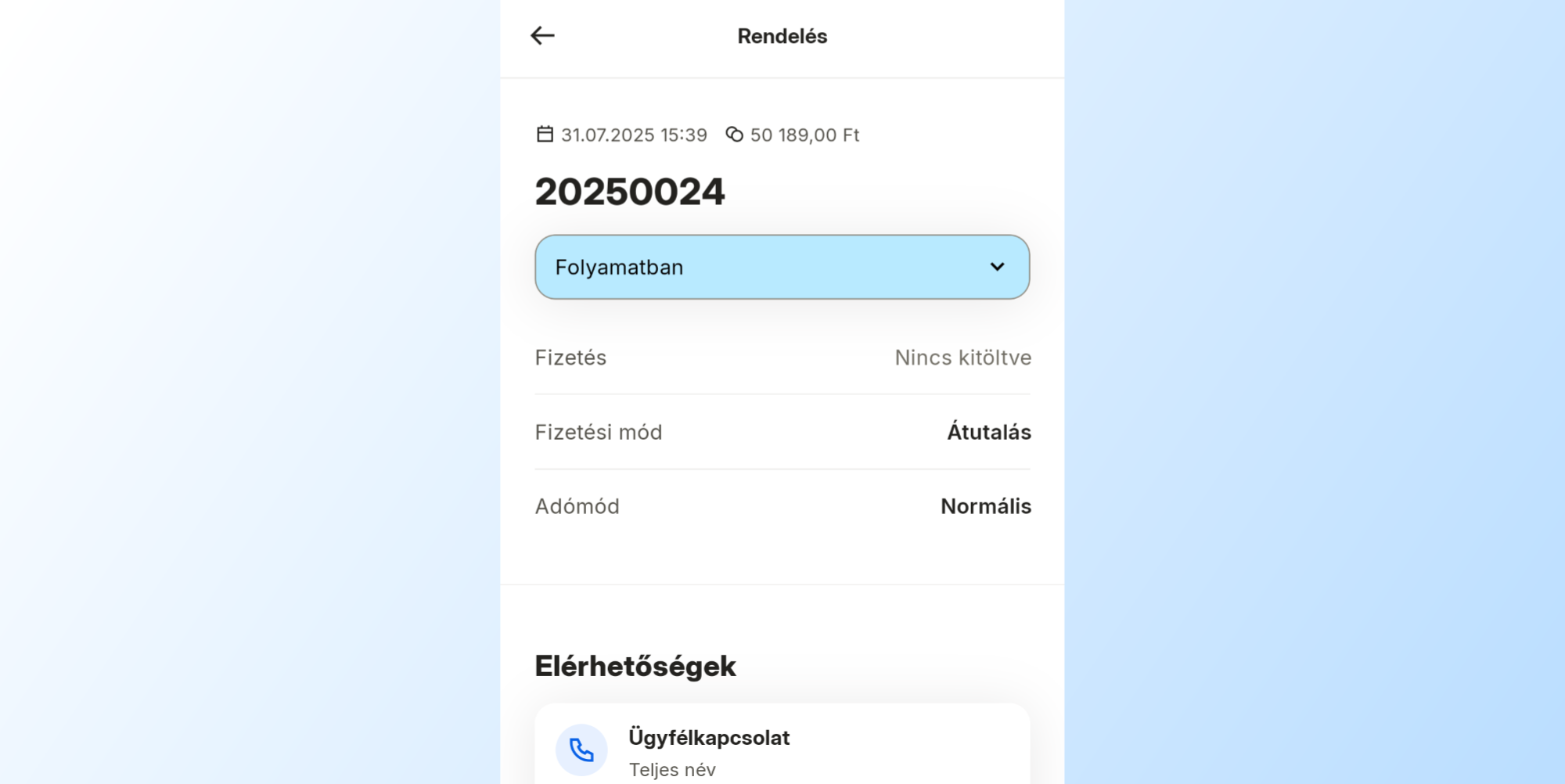Viewport: 1565px width, 784px height.
Task: Expand the Folyamatban status dropdown
Action: 782,267
